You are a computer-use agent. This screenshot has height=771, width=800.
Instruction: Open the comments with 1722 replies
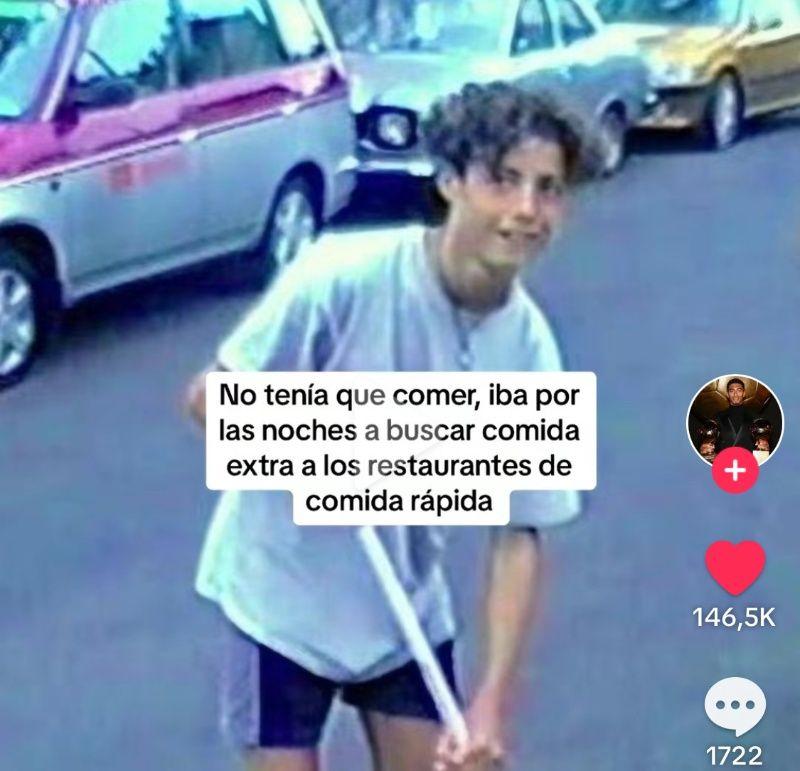click(735, 707)
